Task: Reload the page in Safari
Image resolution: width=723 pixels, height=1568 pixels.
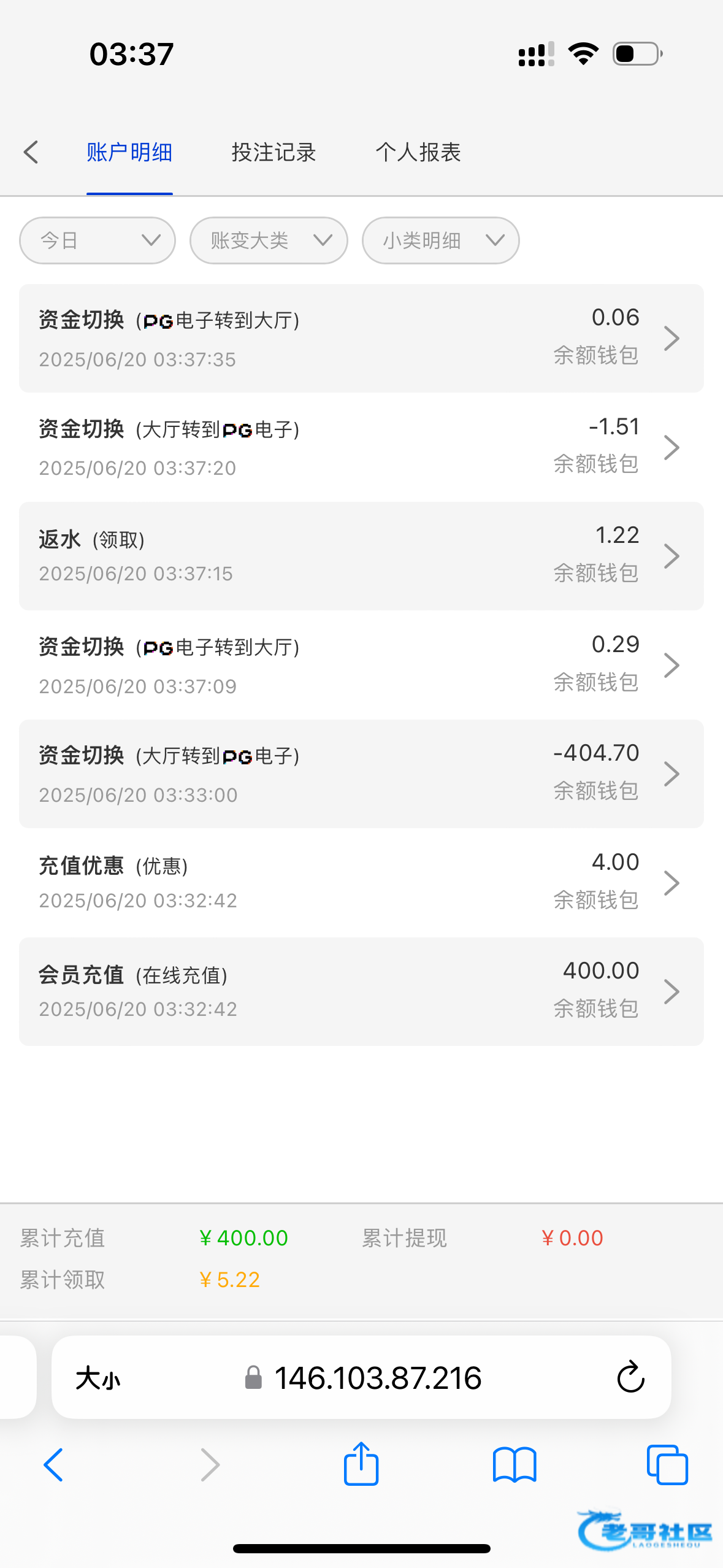Action: (x=630, y=1377)
